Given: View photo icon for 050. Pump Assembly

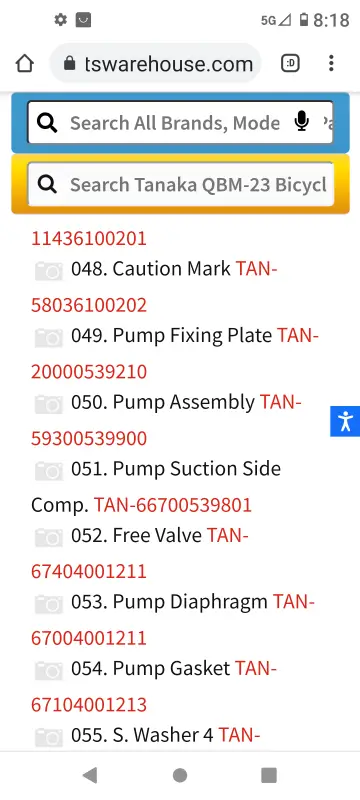Looking at the screenshot, I should coord(49,404).
